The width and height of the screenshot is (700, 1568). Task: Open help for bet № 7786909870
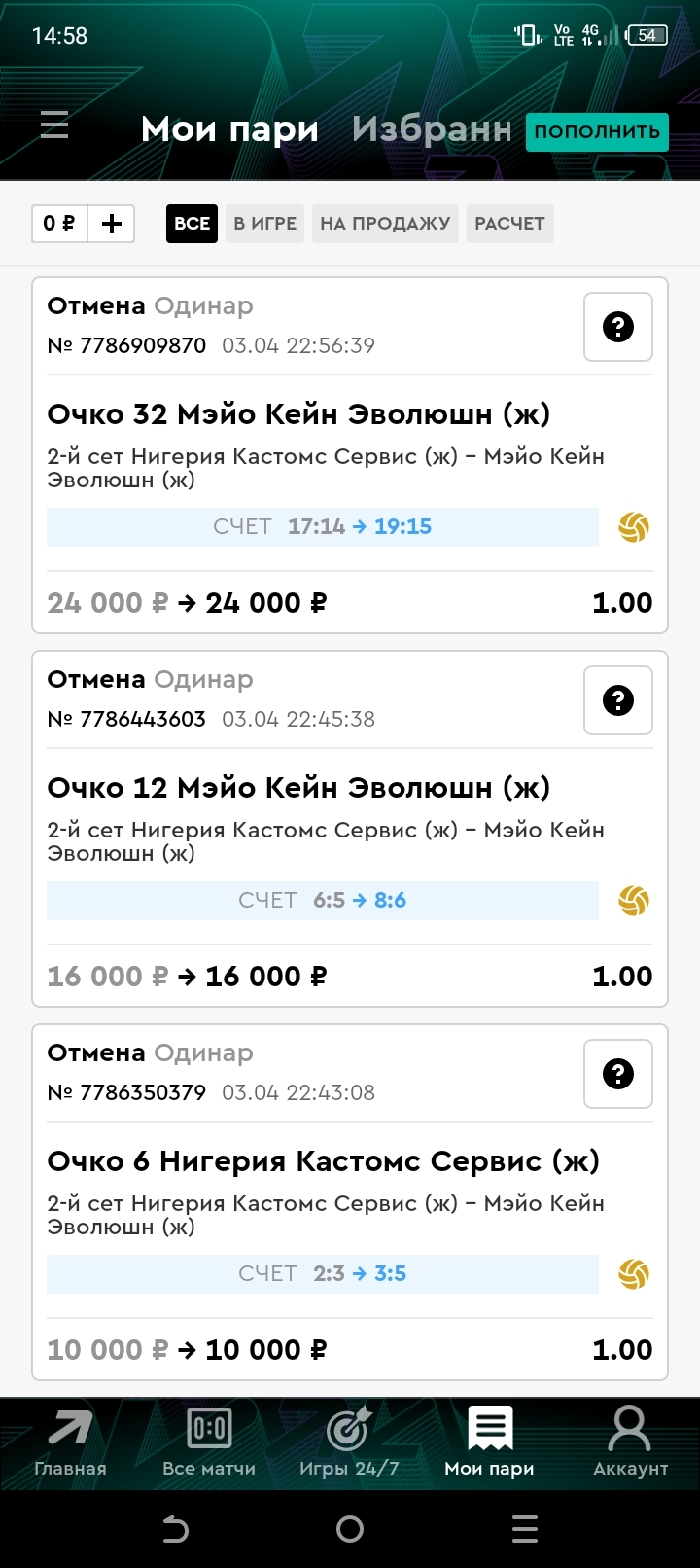(x=618, y=327)
